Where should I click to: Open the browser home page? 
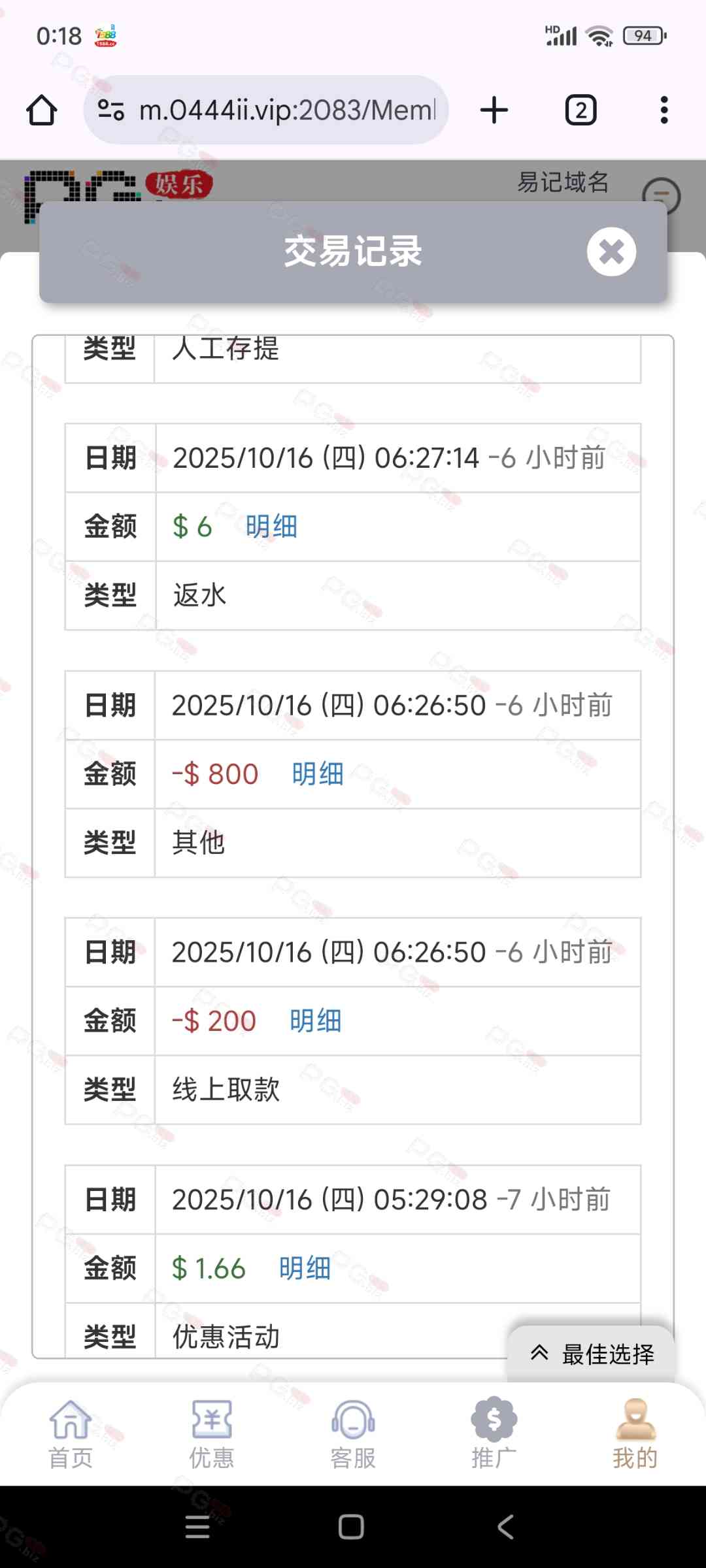pyautogui.click(x=42, y=110)
